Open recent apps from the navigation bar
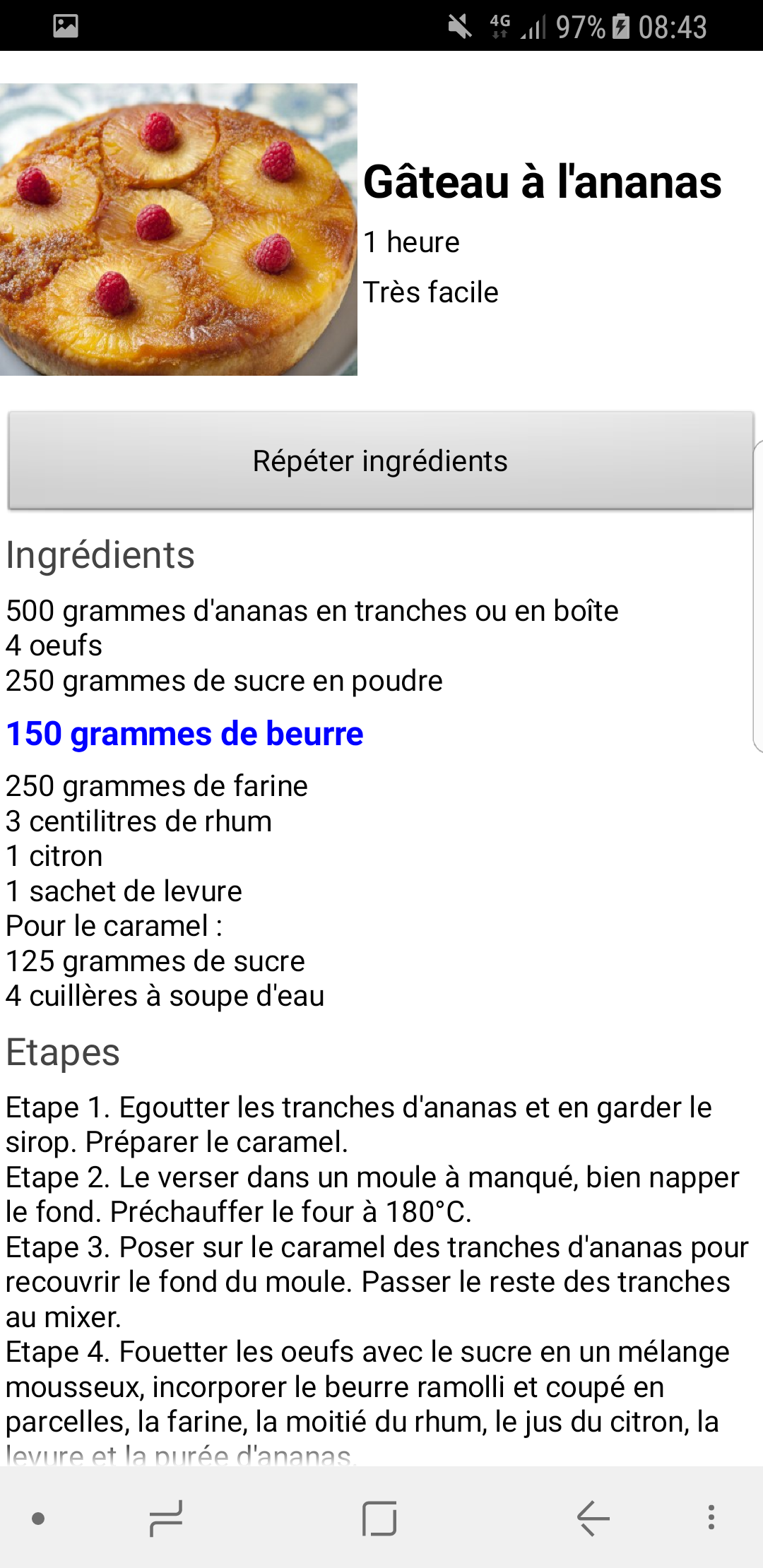The height and width of the screenshot is (1568, 763). coord(166,1519)
